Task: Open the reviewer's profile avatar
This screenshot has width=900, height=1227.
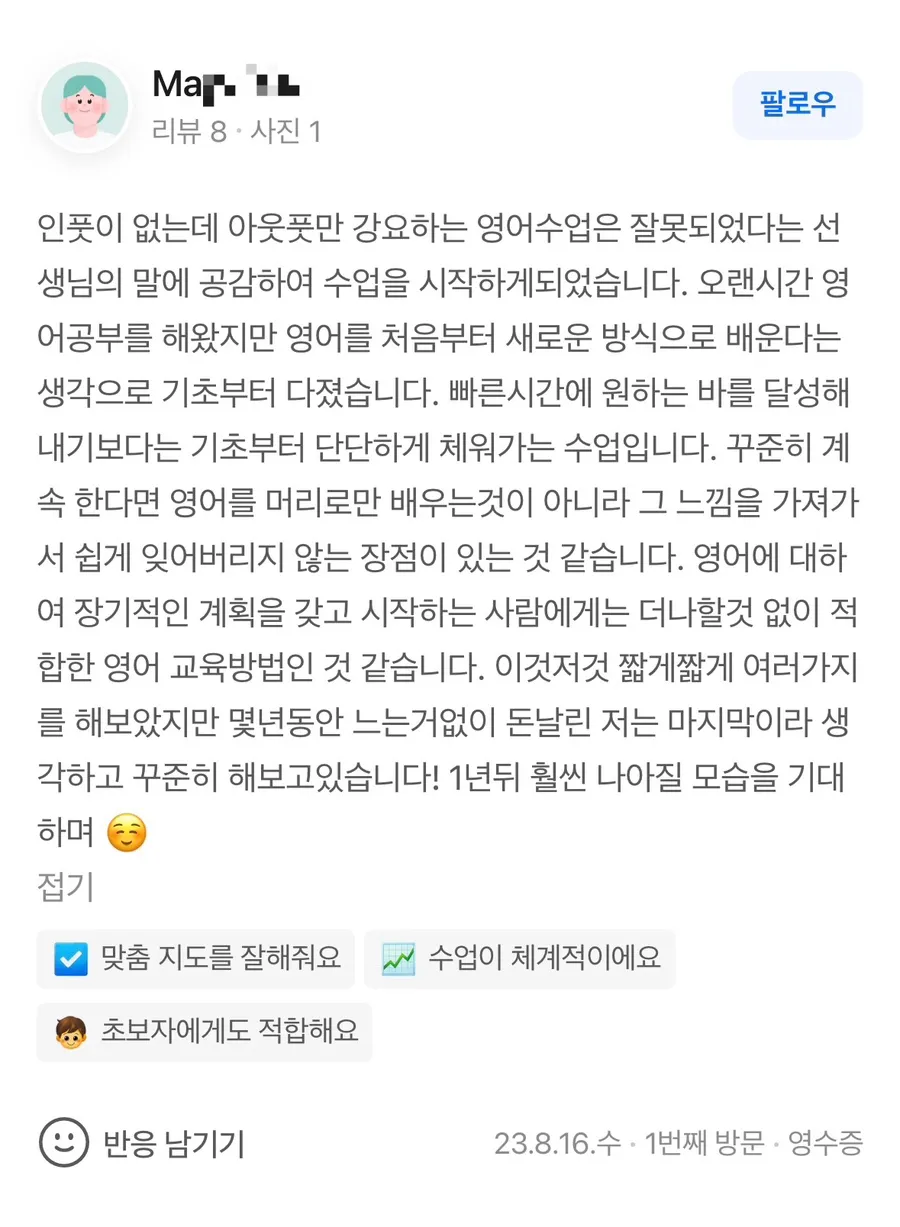Action: point(83,106)
